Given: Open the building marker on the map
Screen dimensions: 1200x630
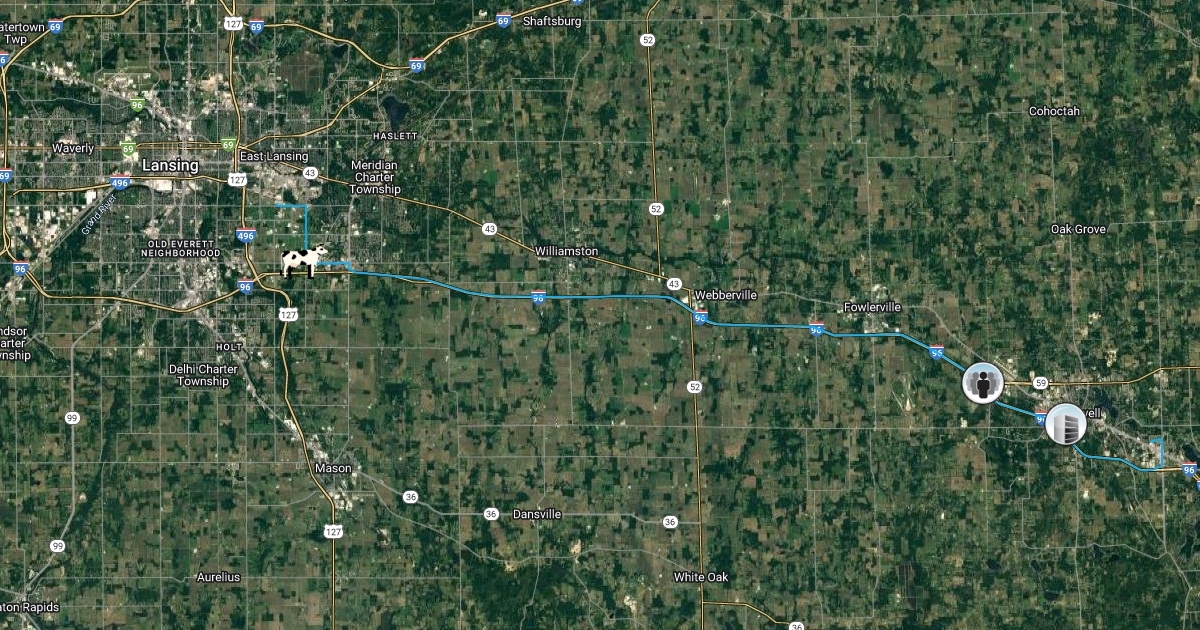Looking at the screenshot, I should coord(1066,425).
